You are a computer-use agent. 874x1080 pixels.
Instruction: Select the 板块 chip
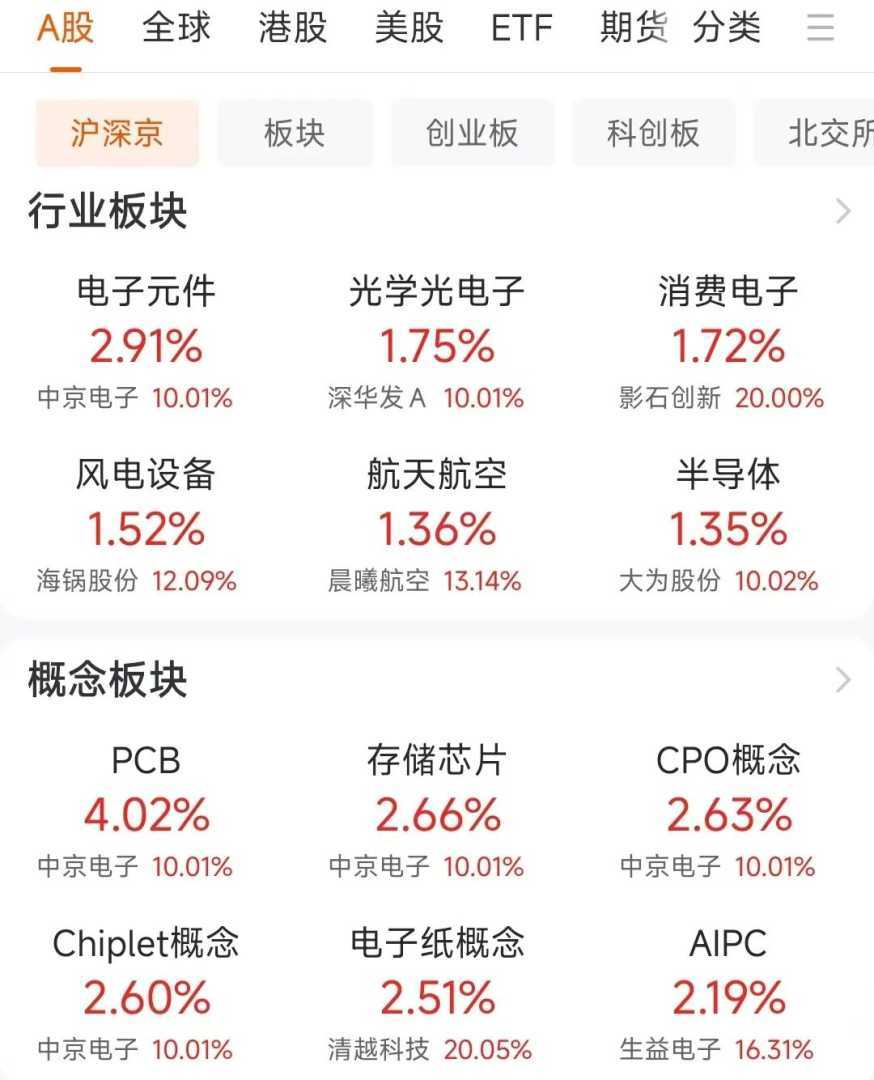pos(295,133)
